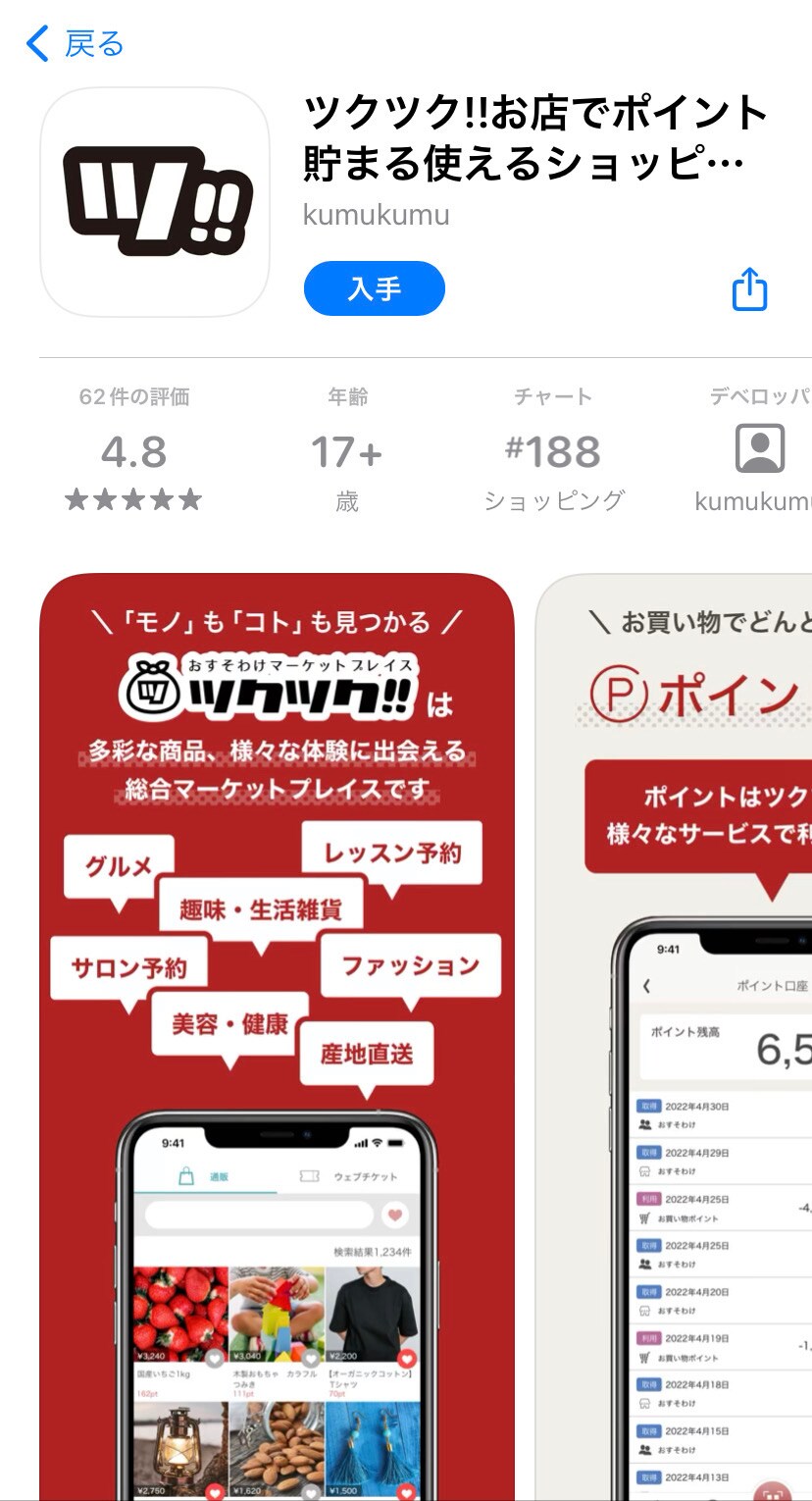View the #188 ショッピング chart ranking

553,451
